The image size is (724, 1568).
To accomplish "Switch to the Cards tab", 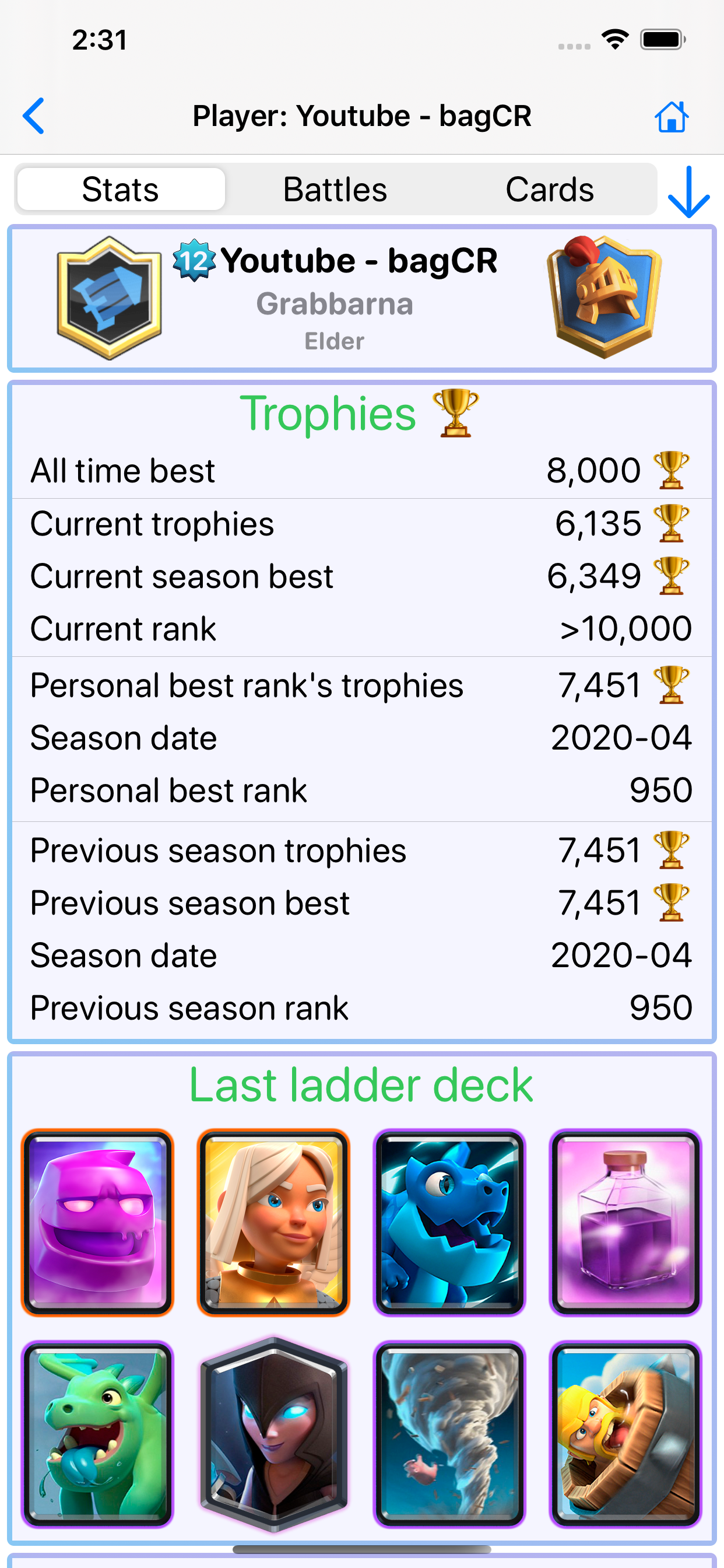I will point(549,190).
